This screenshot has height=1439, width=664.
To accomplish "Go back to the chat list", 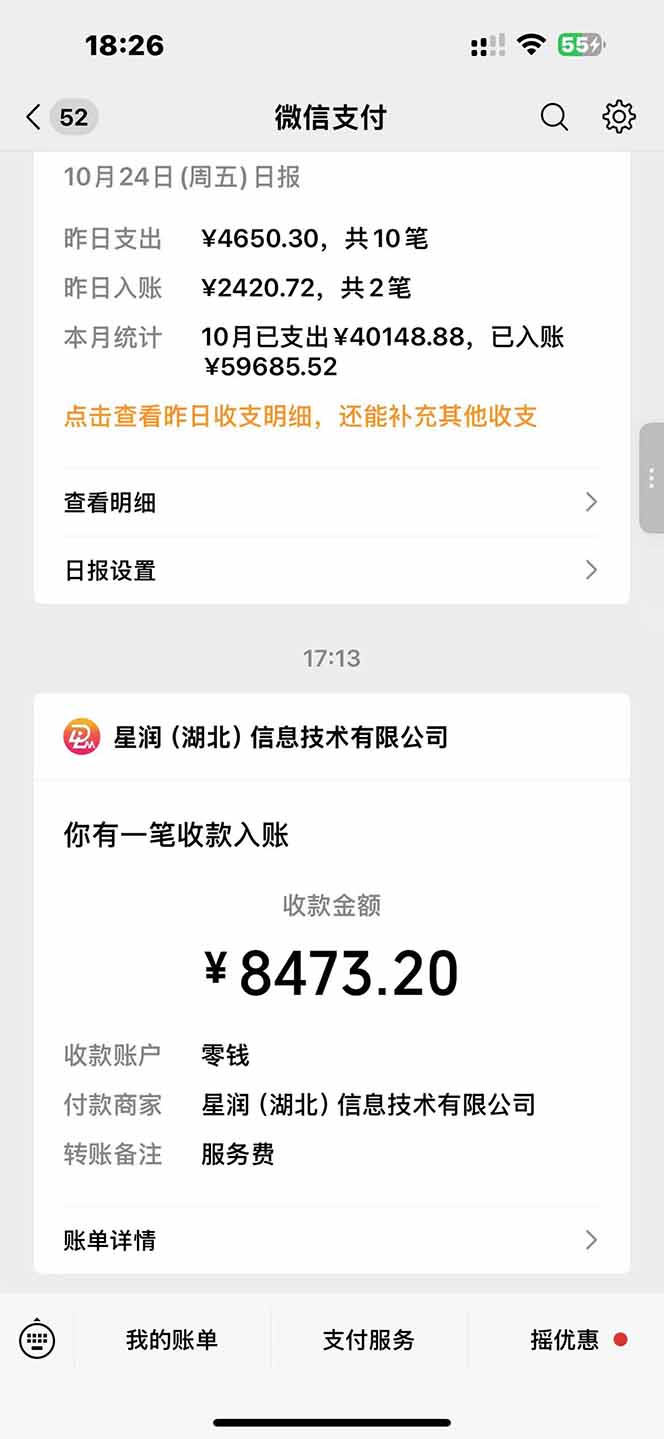I will (34, 117).
